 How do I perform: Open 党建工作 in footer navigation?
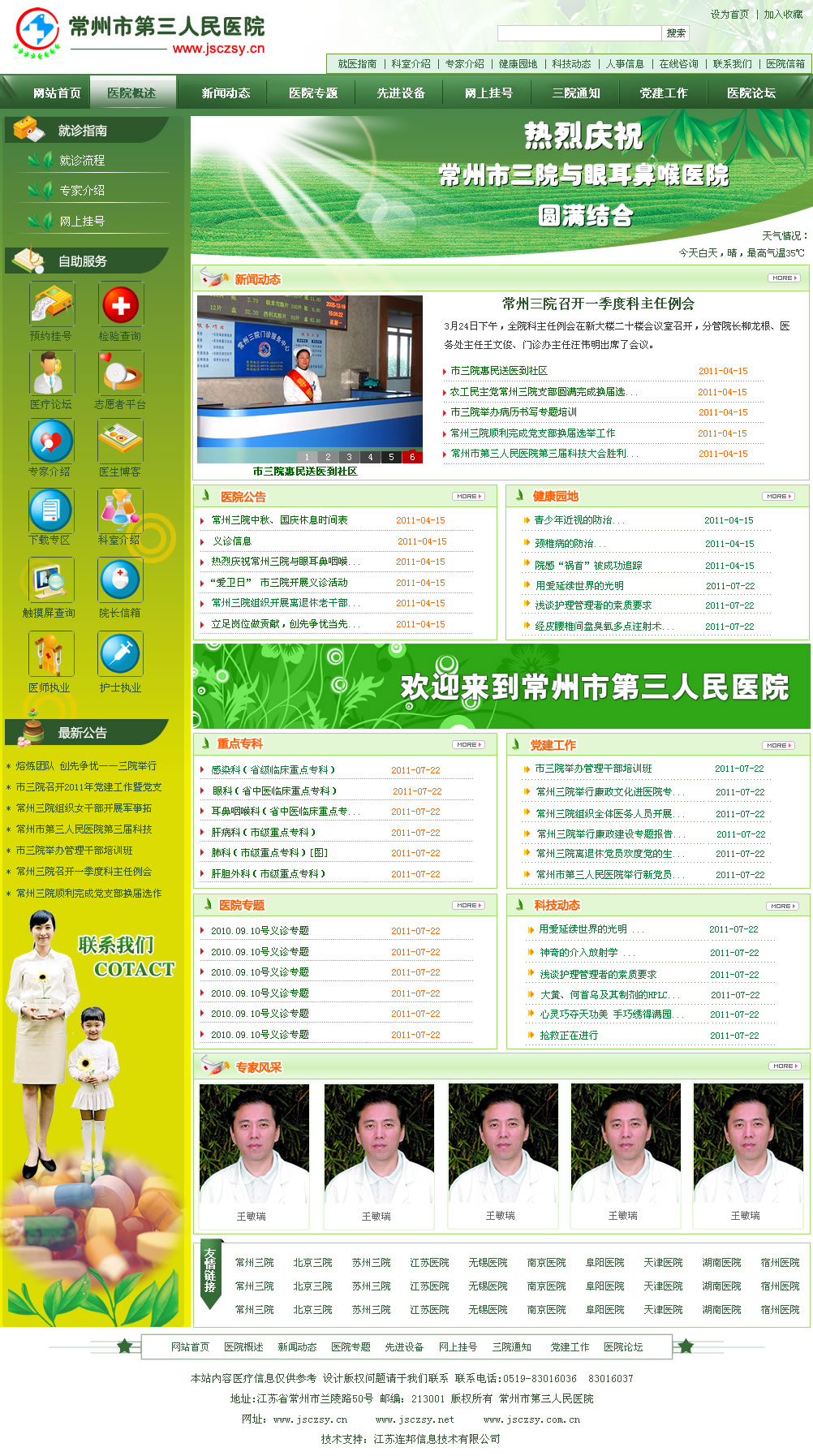570,1346
